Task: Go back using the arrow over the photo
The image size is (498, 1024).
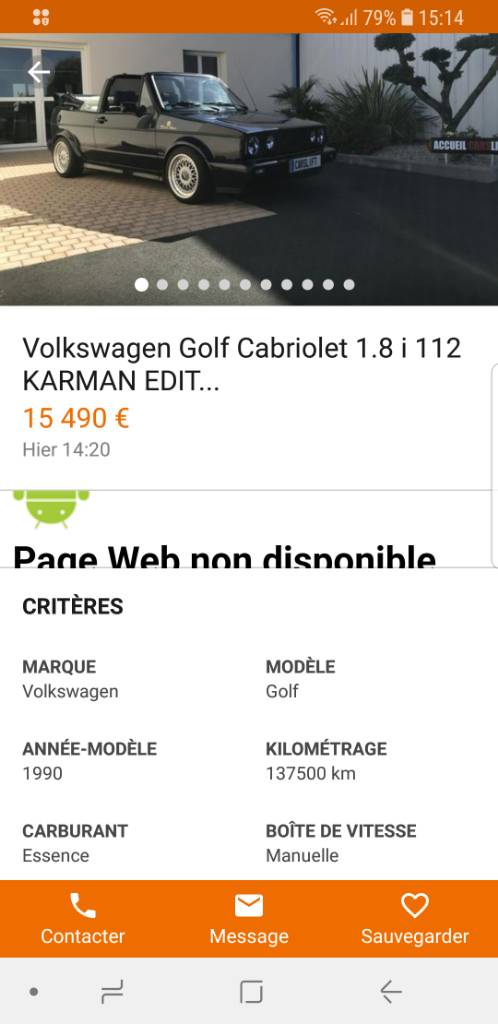Action: point(39,72)
